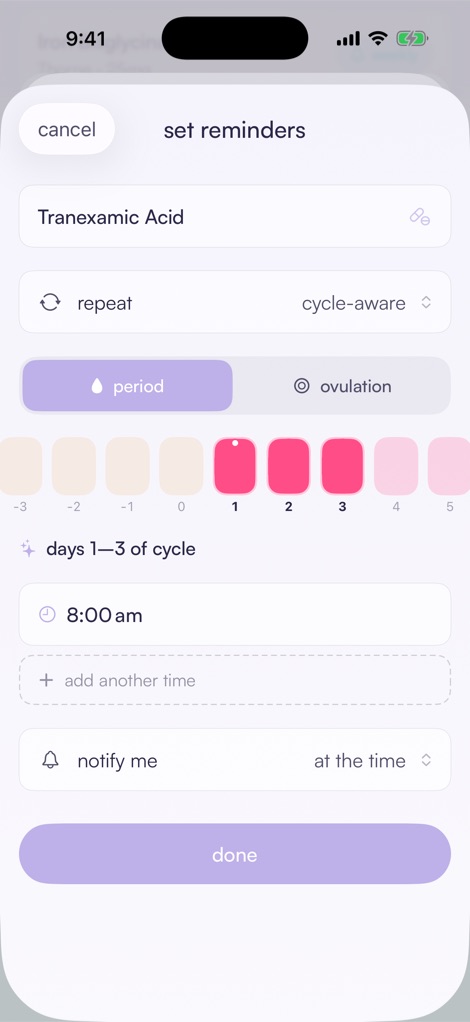Open the notify me dropdown
Viewport: 470px width, 1022px height.
(x=235, y=760)
